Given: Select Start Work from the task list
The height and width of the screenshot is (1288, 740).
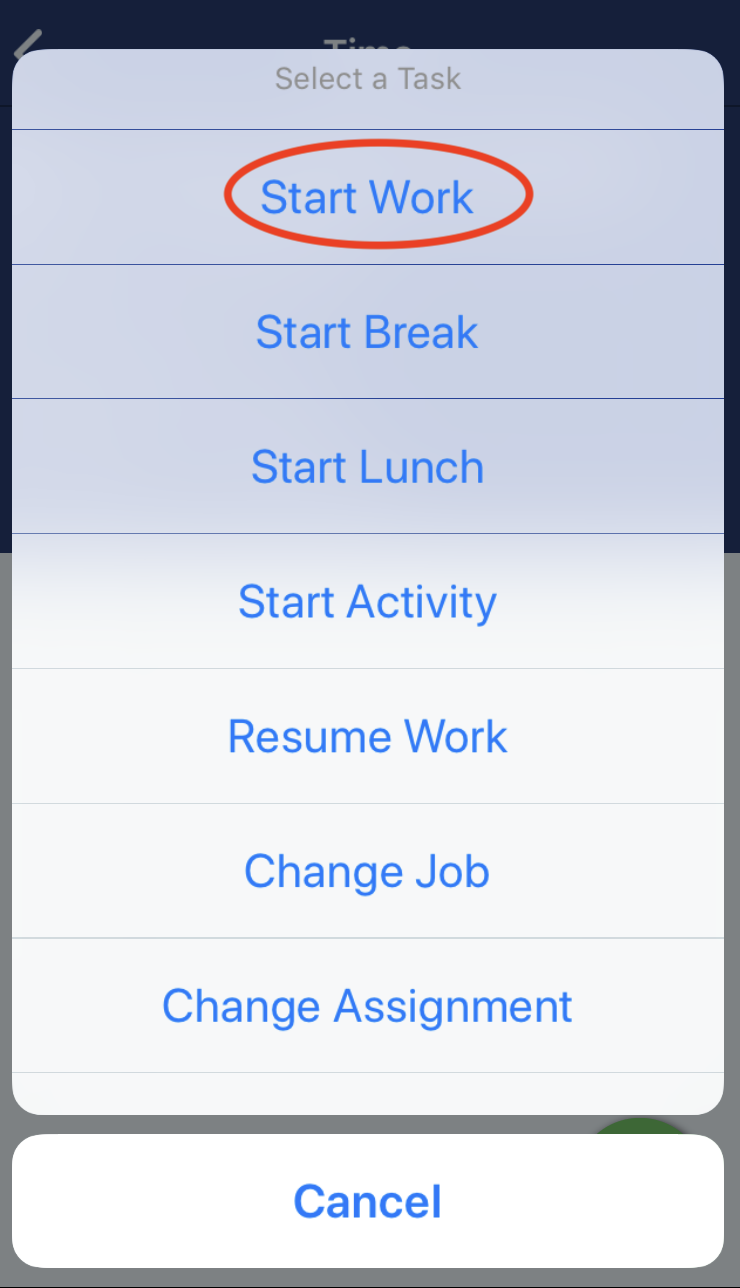Looking at the screenshot, I should tap(367, 197).
